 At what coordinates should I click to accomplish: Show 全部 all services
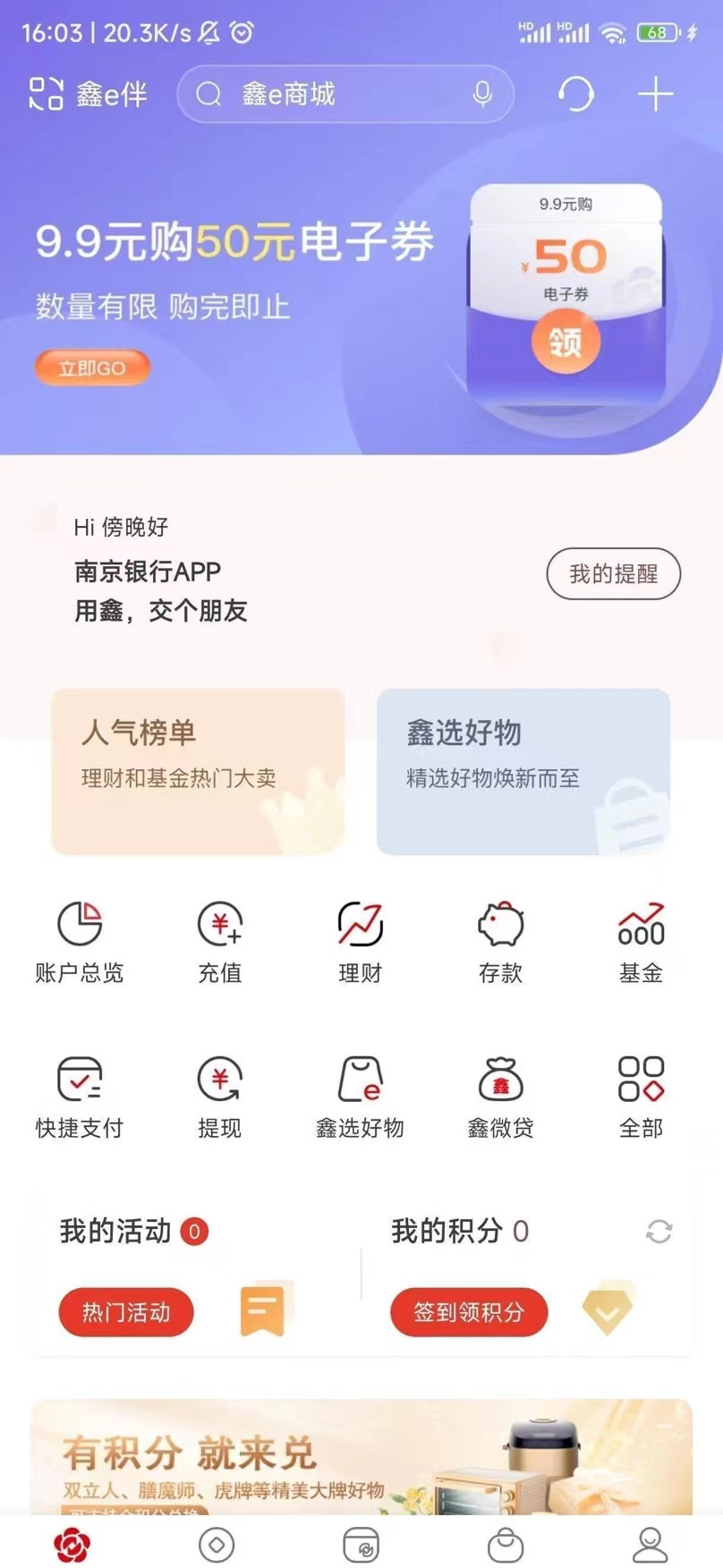[x=641, y=1097]
